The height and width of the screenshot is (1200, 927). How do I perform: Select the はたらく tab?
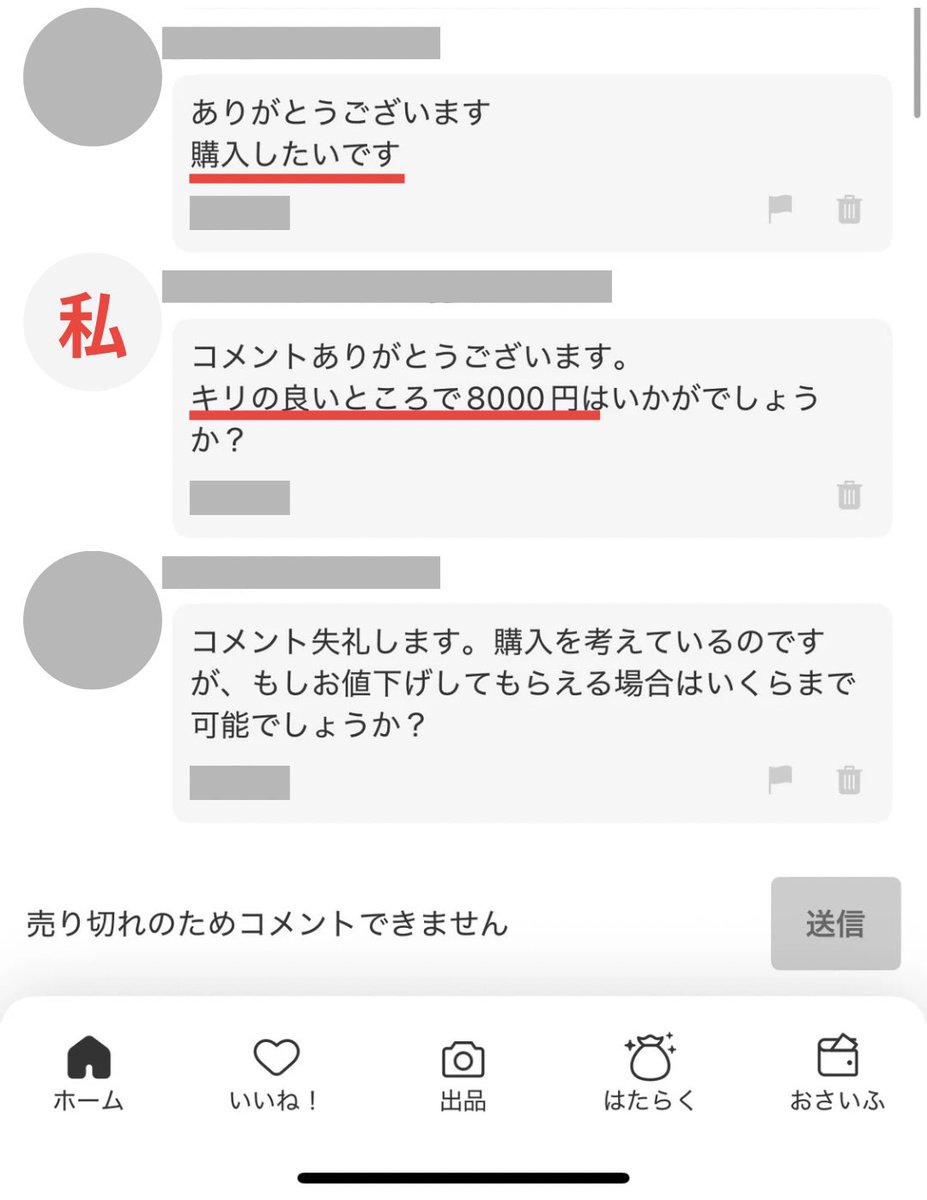(649, 1073)
